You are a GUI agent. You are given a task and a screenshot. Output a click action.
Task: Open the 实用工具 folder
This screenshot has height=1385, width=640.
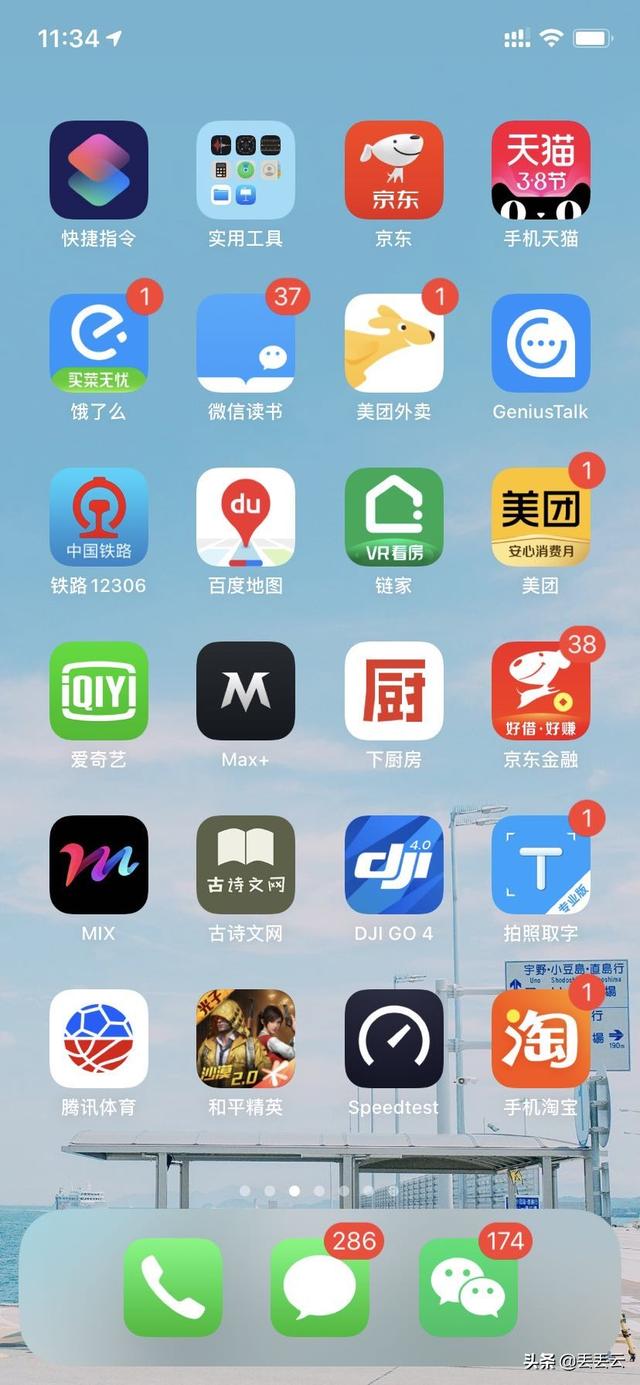246,170
